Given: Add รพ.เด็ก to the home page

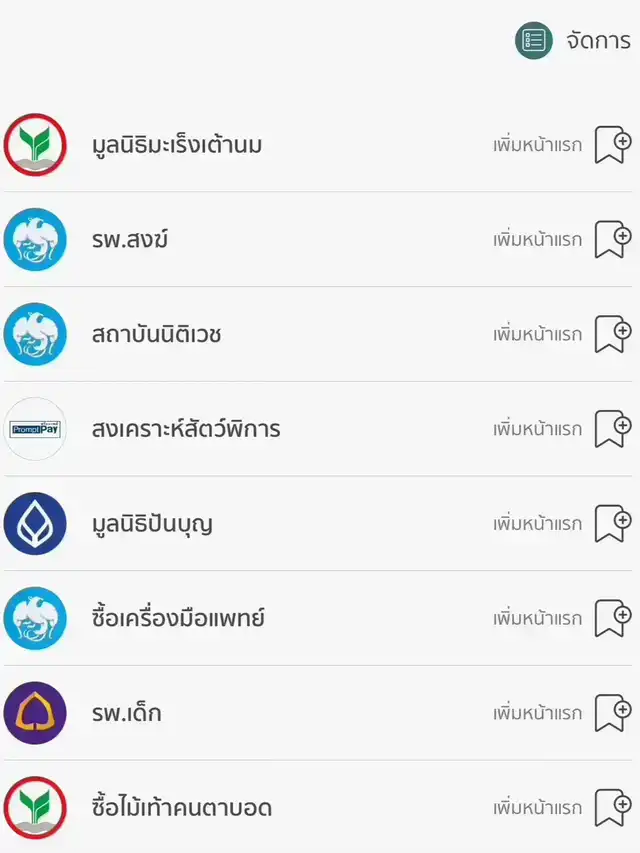Looking at the screenshot, I should click(612, 713).
